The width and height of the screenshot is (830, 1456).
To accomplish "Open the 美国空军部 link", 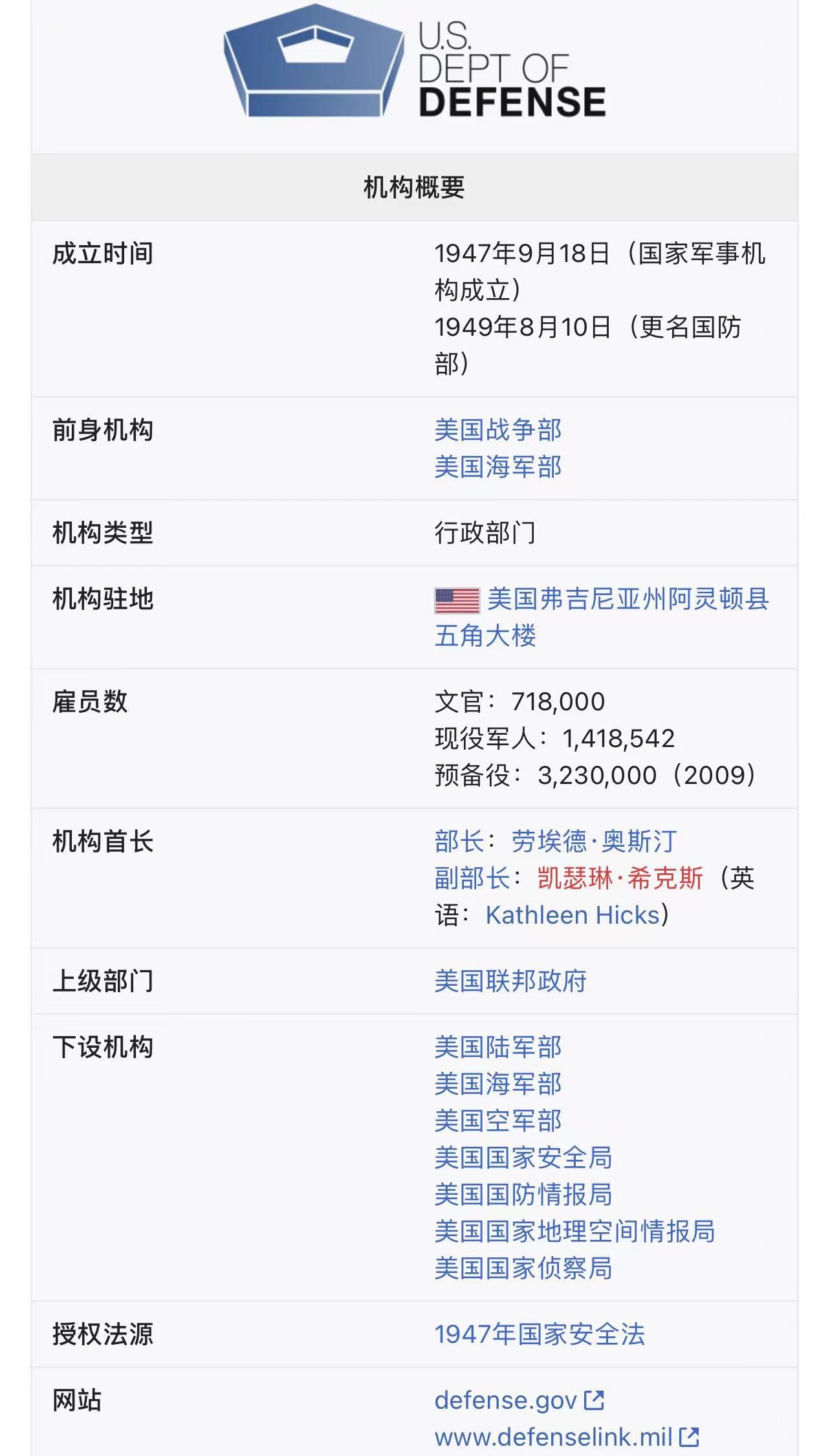I will tap(497, 1121).
